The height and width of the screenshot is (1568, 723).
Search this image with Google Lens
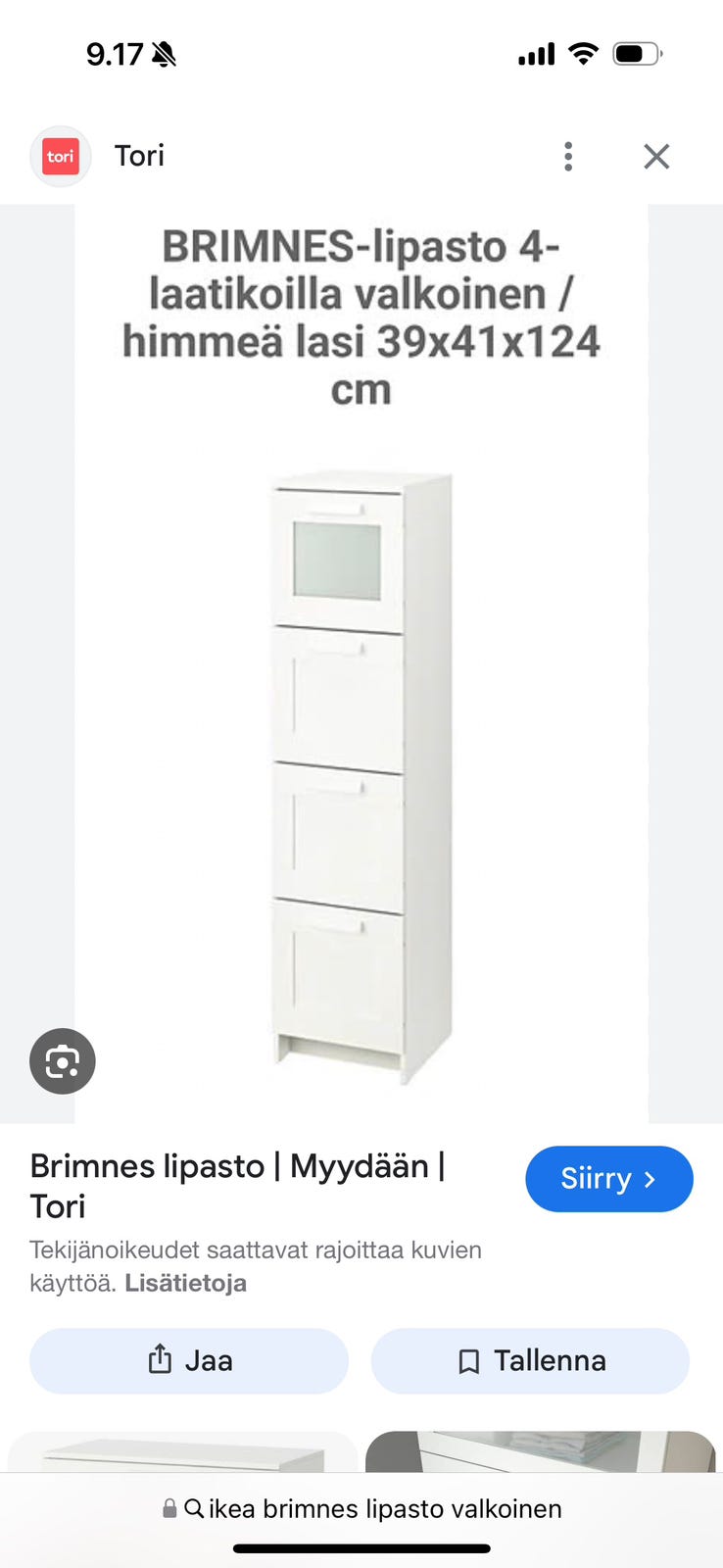[x=63, y=1060]
